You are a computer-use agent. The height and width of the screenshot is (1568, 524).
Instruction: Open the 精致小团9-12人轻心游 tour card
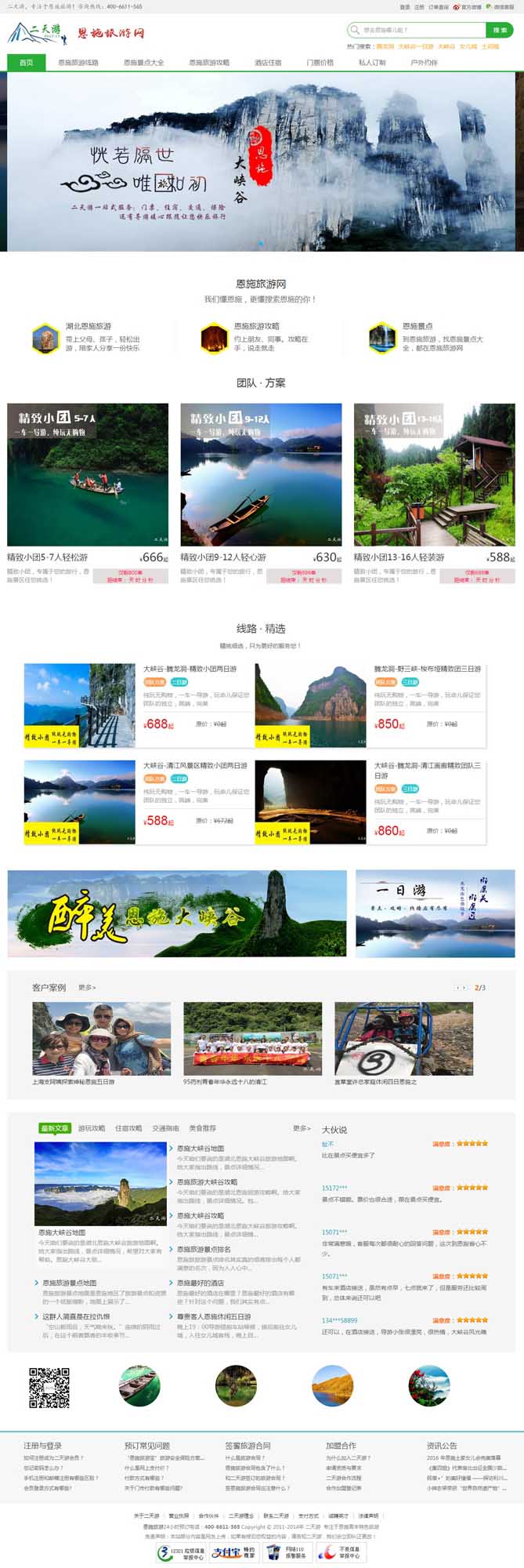coord(261,475)
